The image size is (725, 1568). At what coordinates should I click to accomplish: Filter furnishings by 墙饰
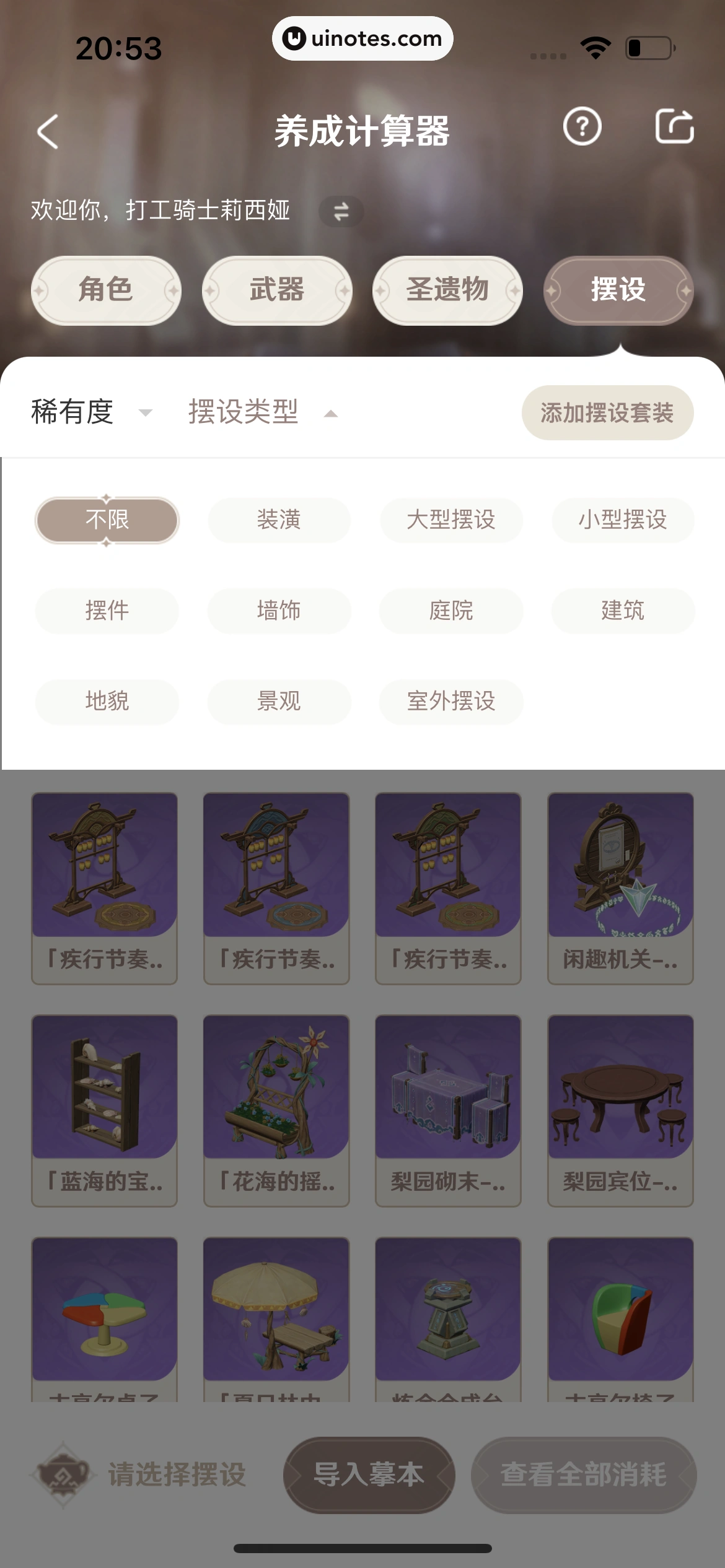click(x=279, y=611)
